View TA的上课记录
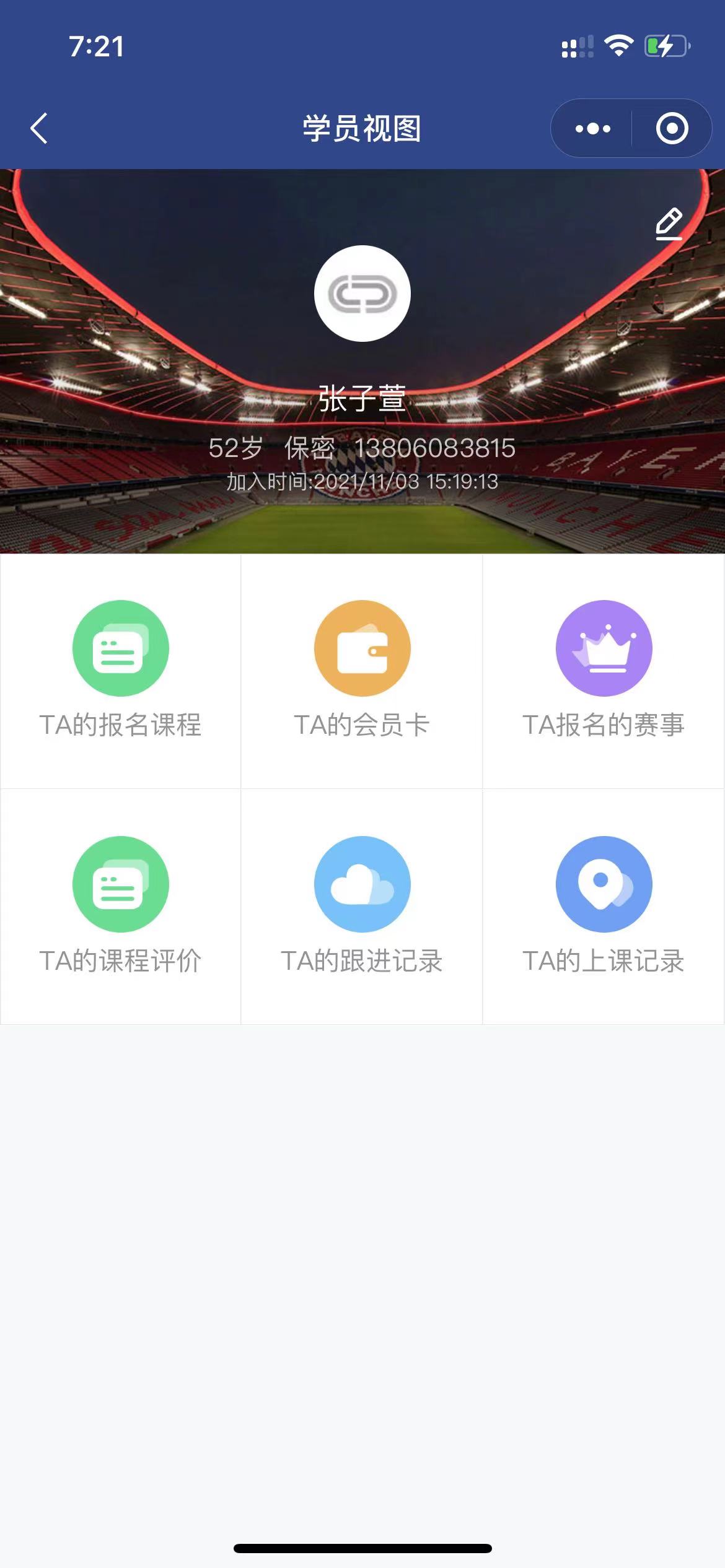Screen dimensions: 725x1568 604,906
